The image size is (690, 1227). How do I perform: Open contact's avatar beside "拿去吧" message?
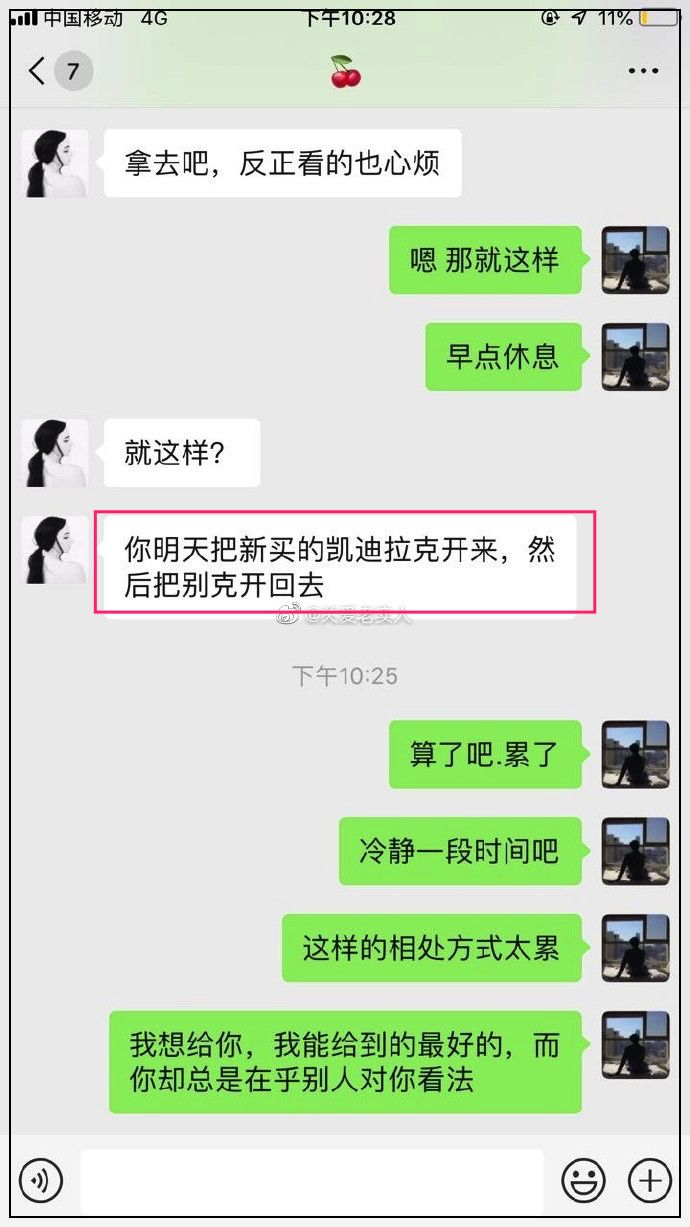[55, 163]
